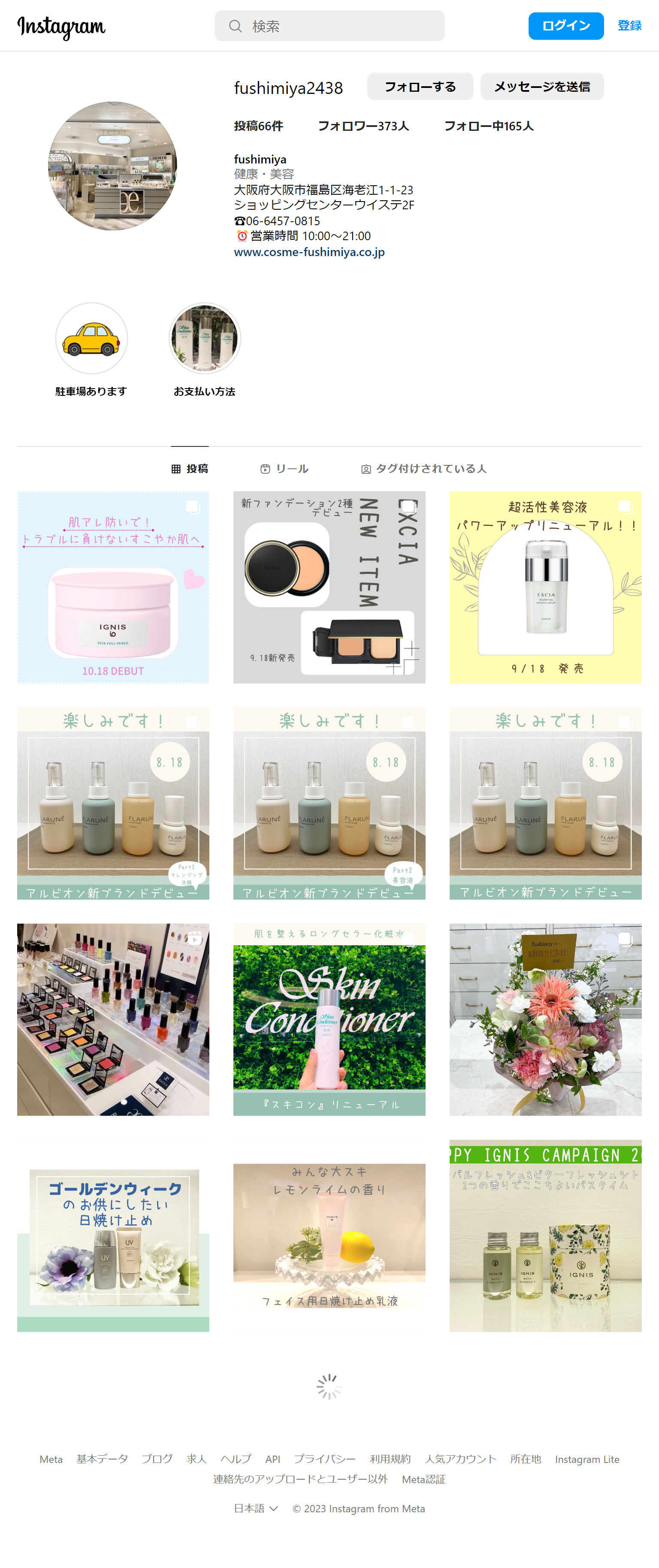
Task: Open the プライバシー footer link
Action: click(325, 1459)
